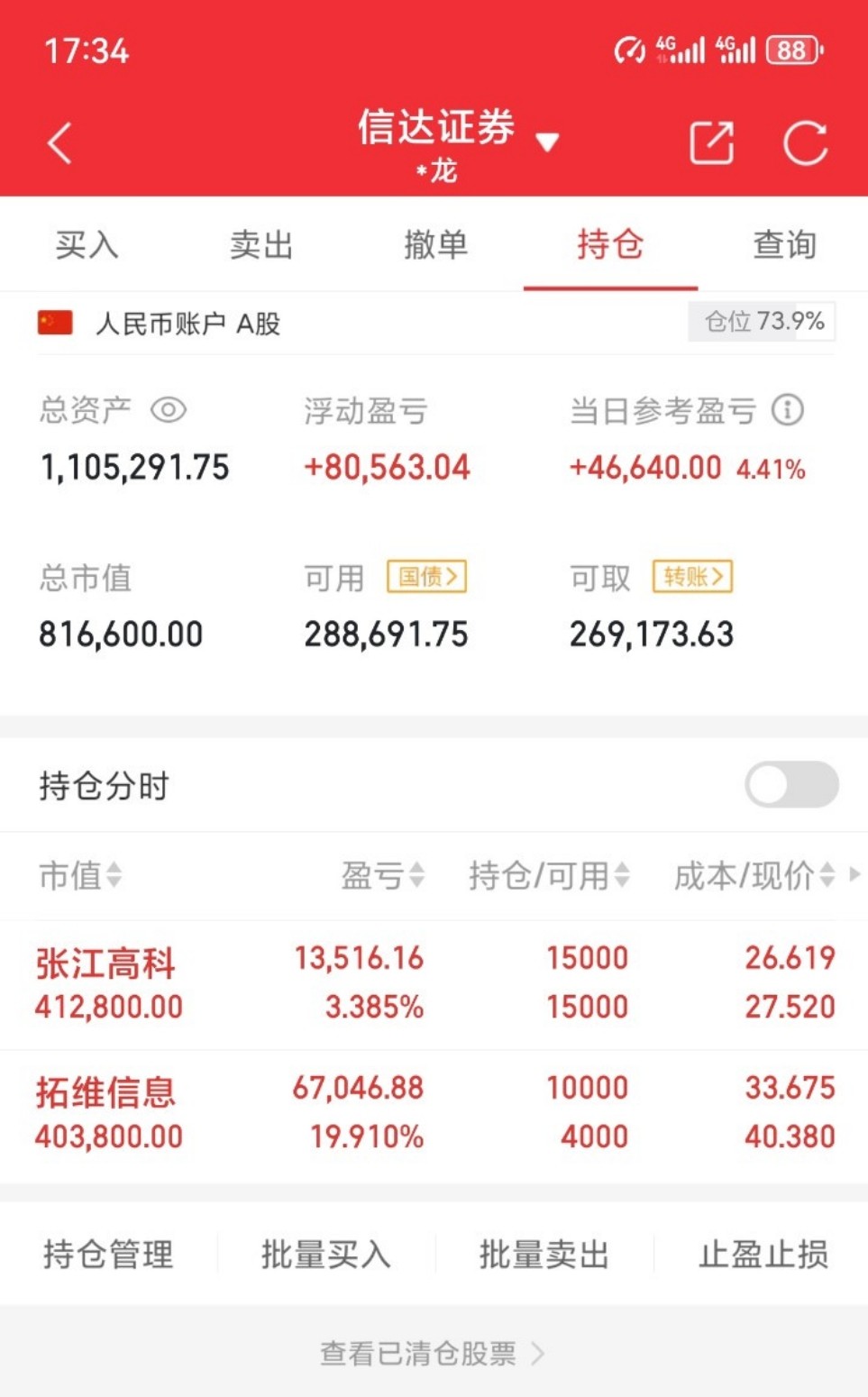
Task: Open 持仓管理
Action: 108,1254
